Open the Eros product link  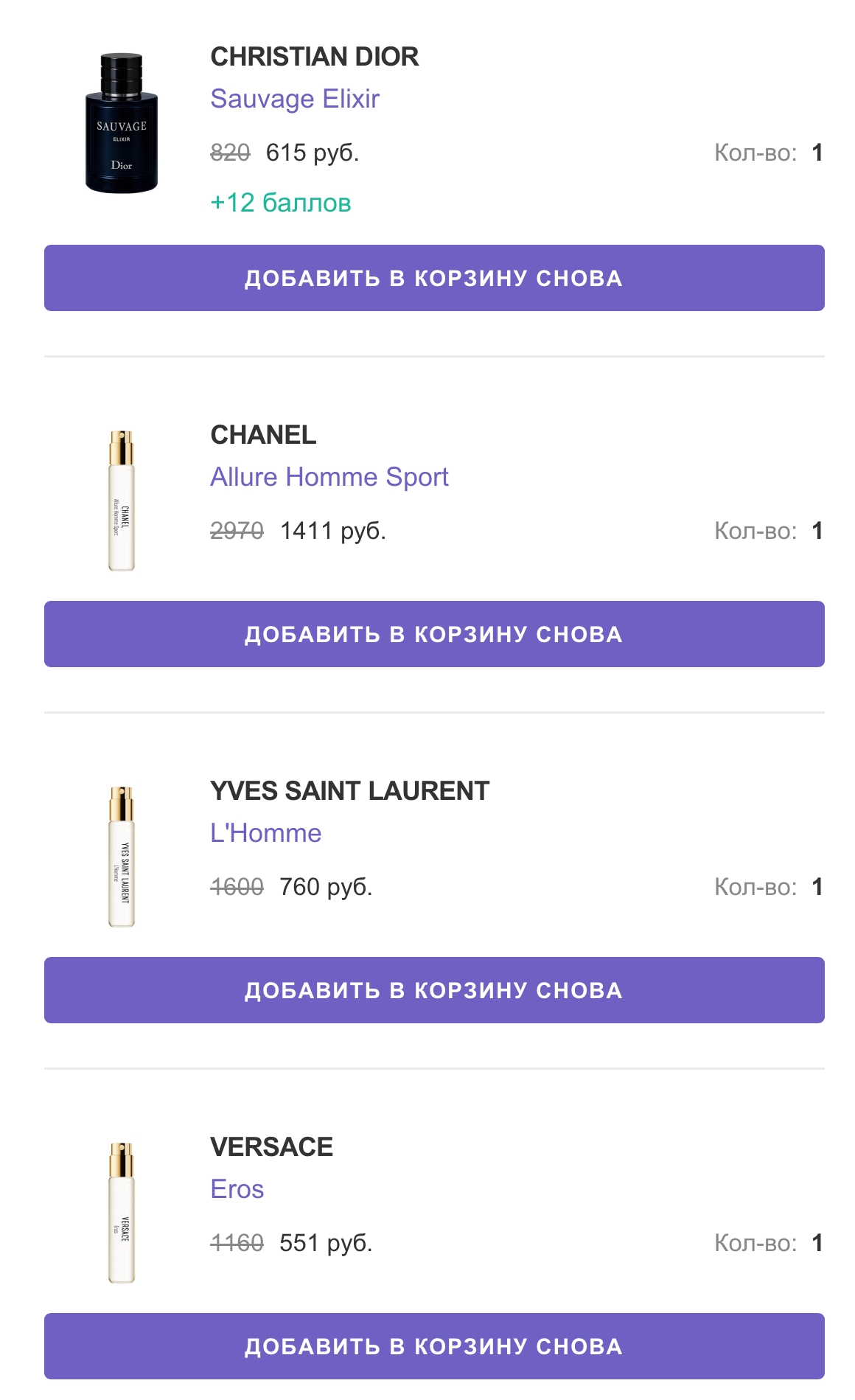237,1189
